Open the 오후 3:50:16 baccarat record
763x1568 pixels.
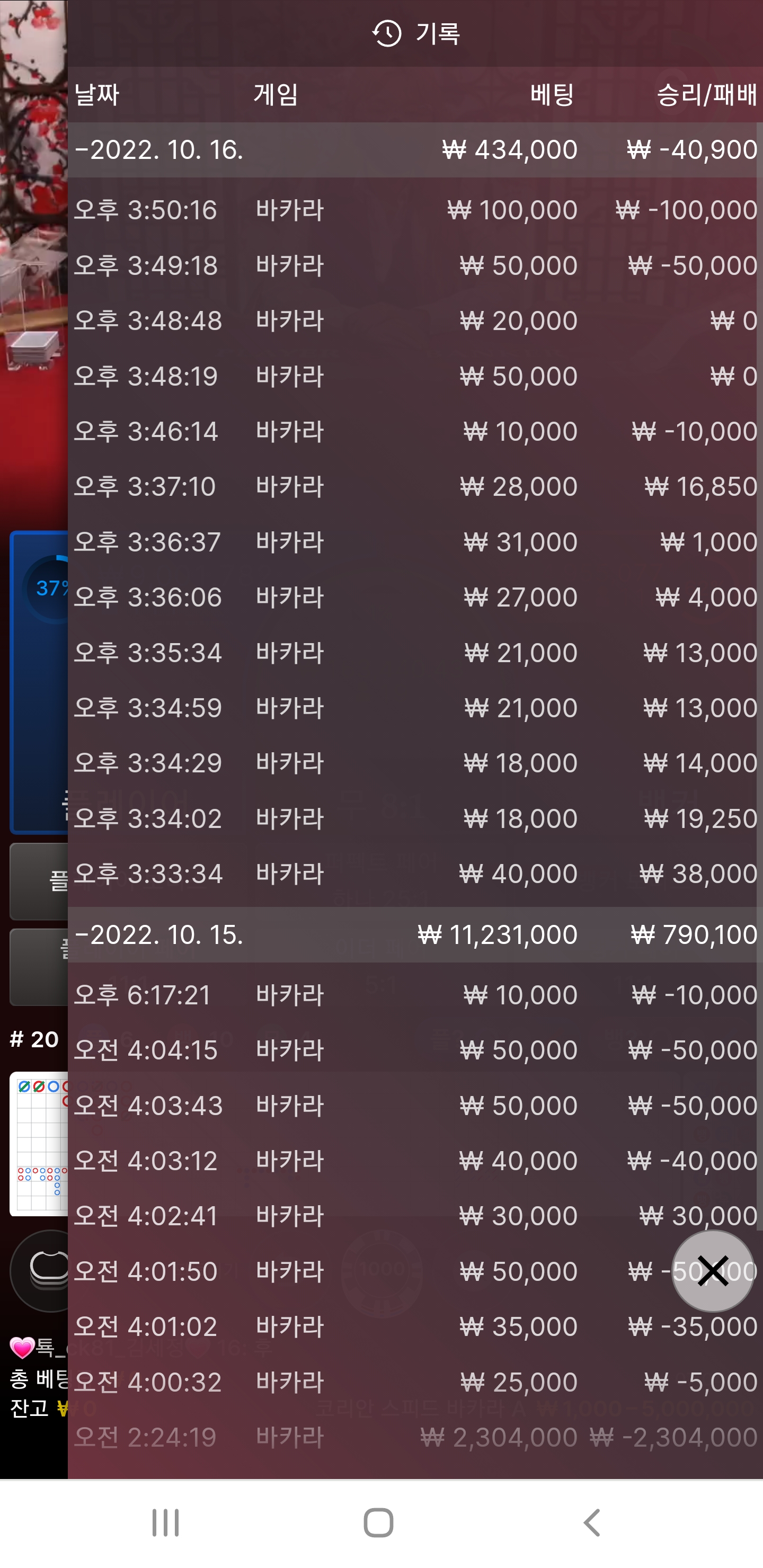tap(414, 210)
